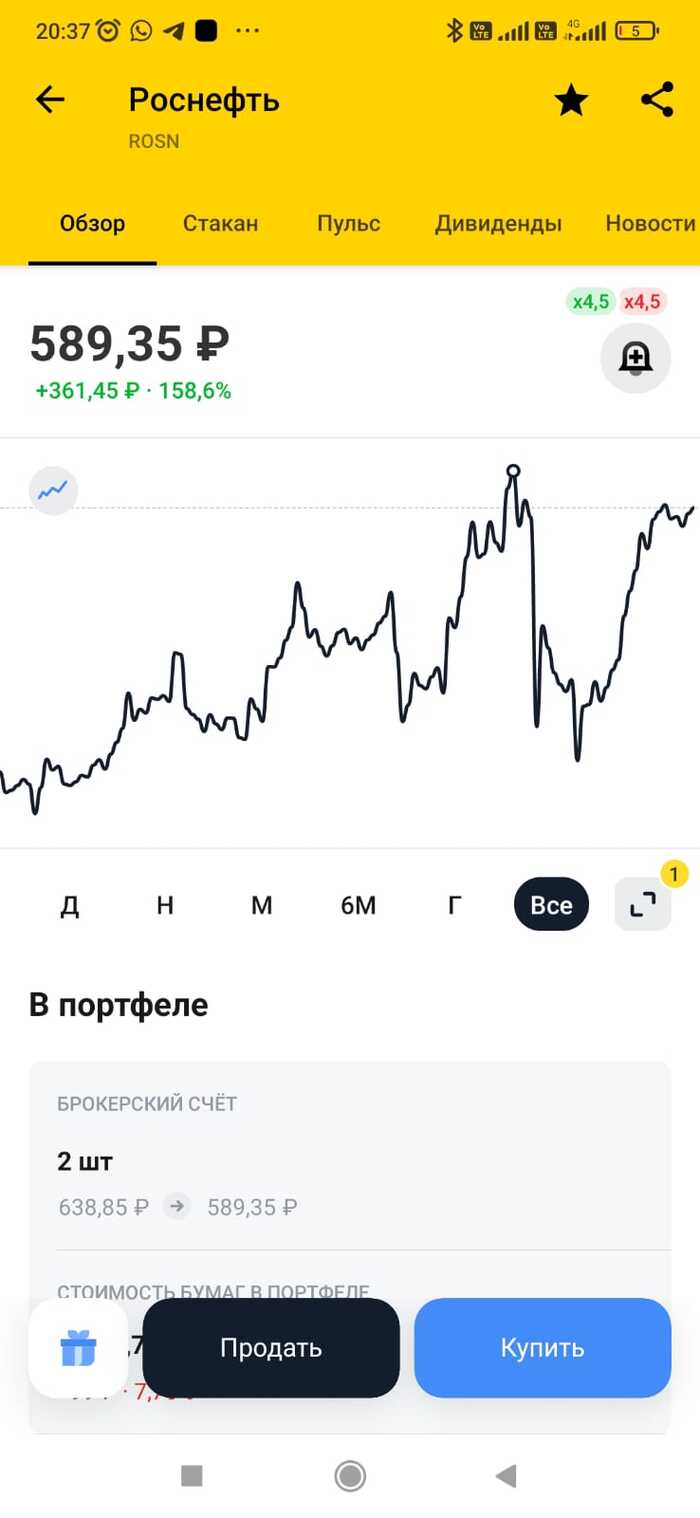Open the gift box icon
Image resolution: width=700 pixels, height=1518 pixels.
(78, 1347)
